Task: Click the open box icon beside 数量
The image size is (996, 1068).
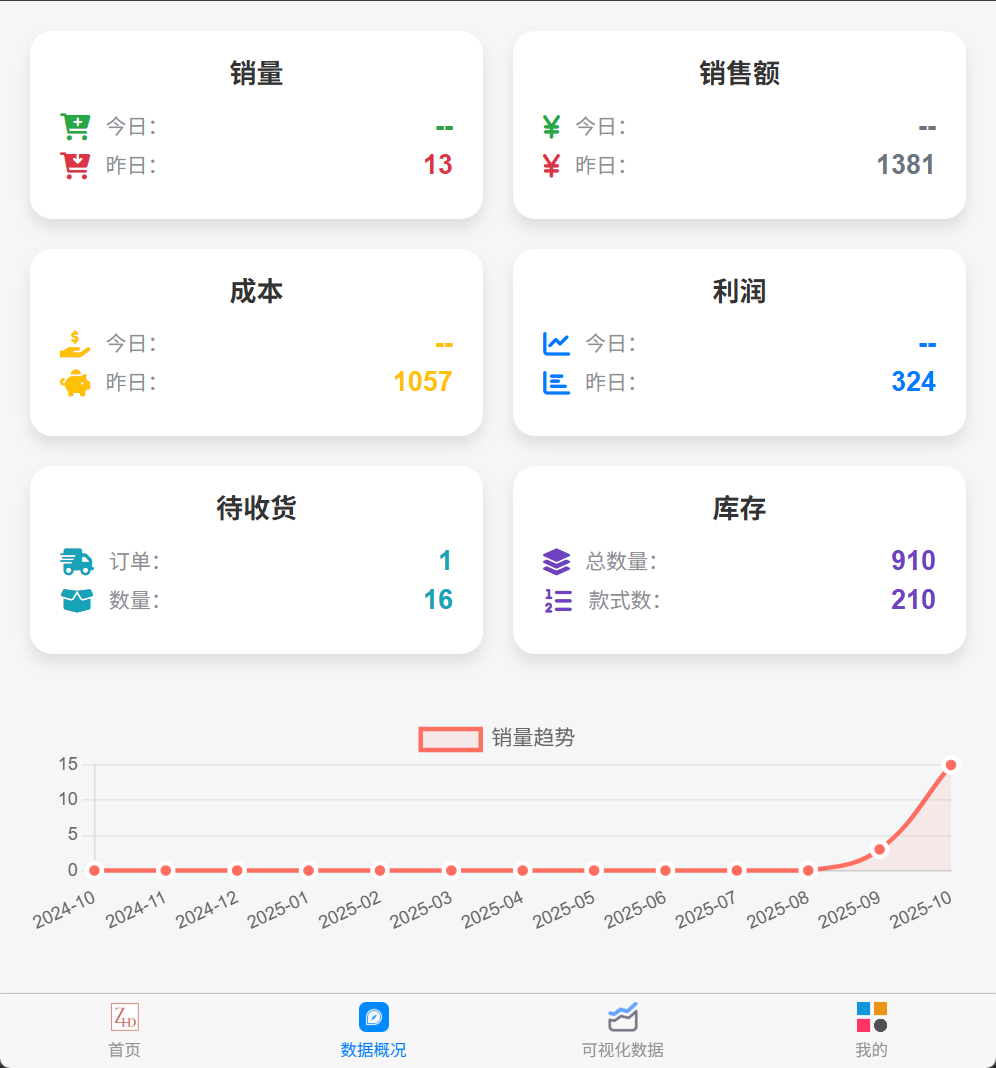Action: [x=76, y=600]
